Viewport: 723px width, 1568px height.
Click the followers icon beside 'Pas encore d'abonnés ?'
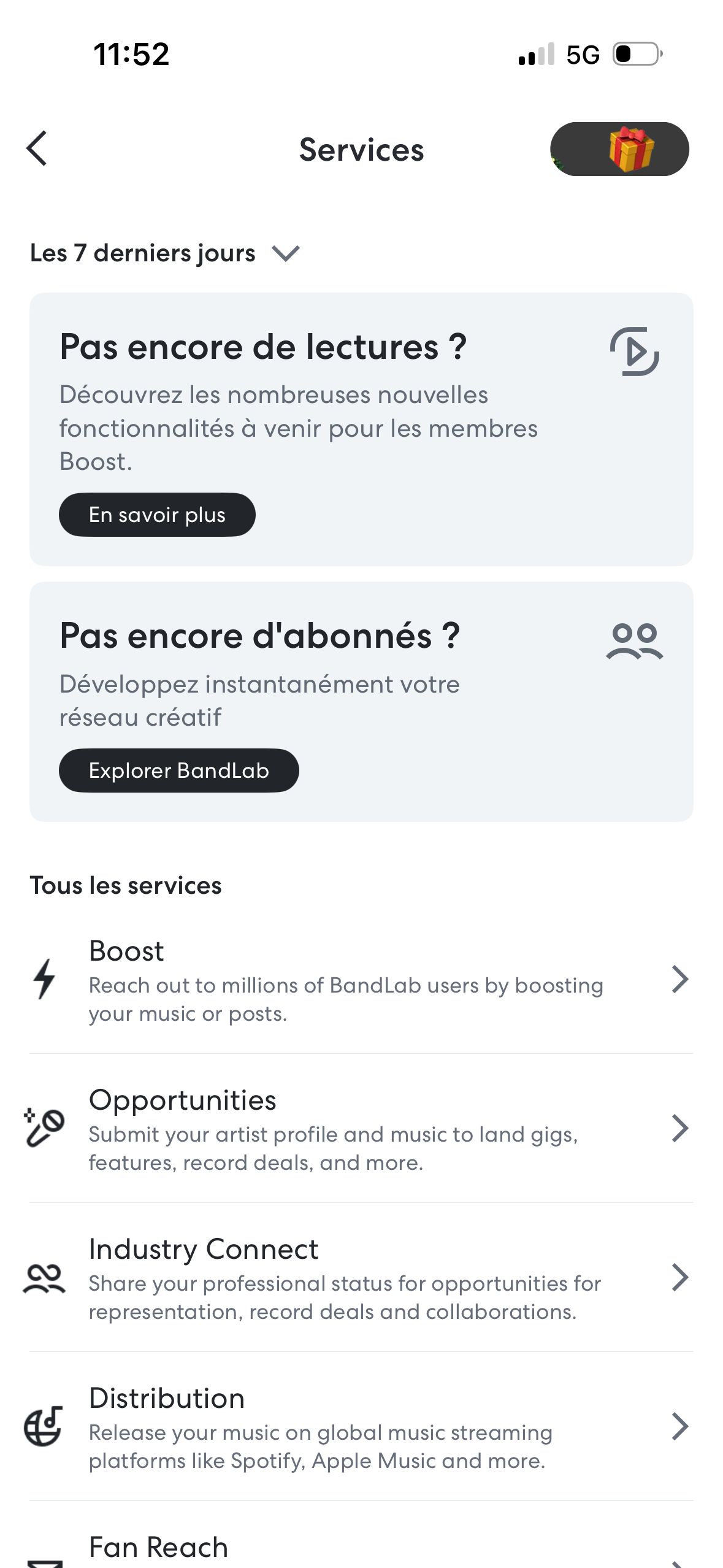[634, 642]
